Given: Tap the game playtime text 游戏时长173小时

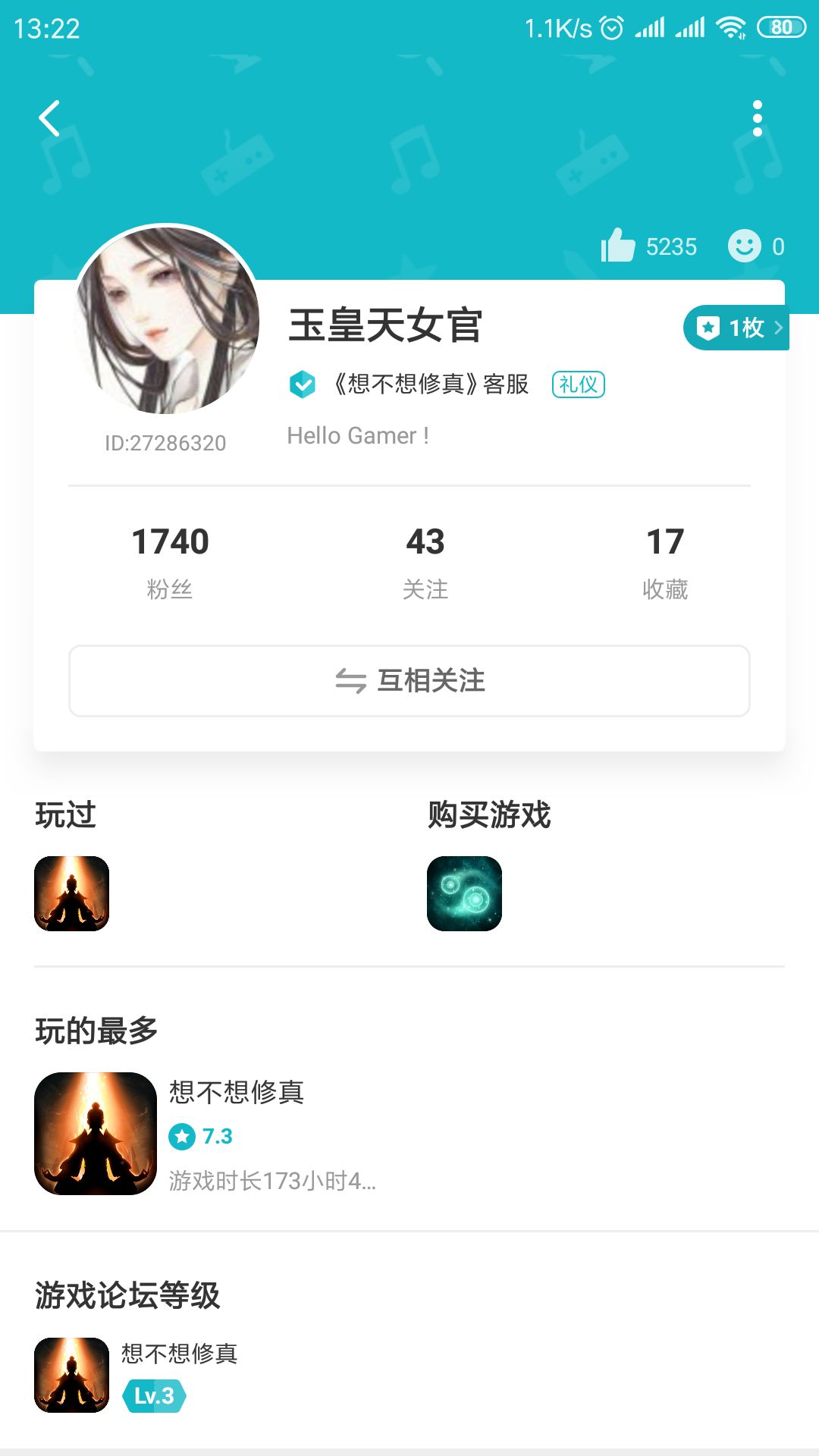Looking at the screenshot, I should (x=273, y=1181).
